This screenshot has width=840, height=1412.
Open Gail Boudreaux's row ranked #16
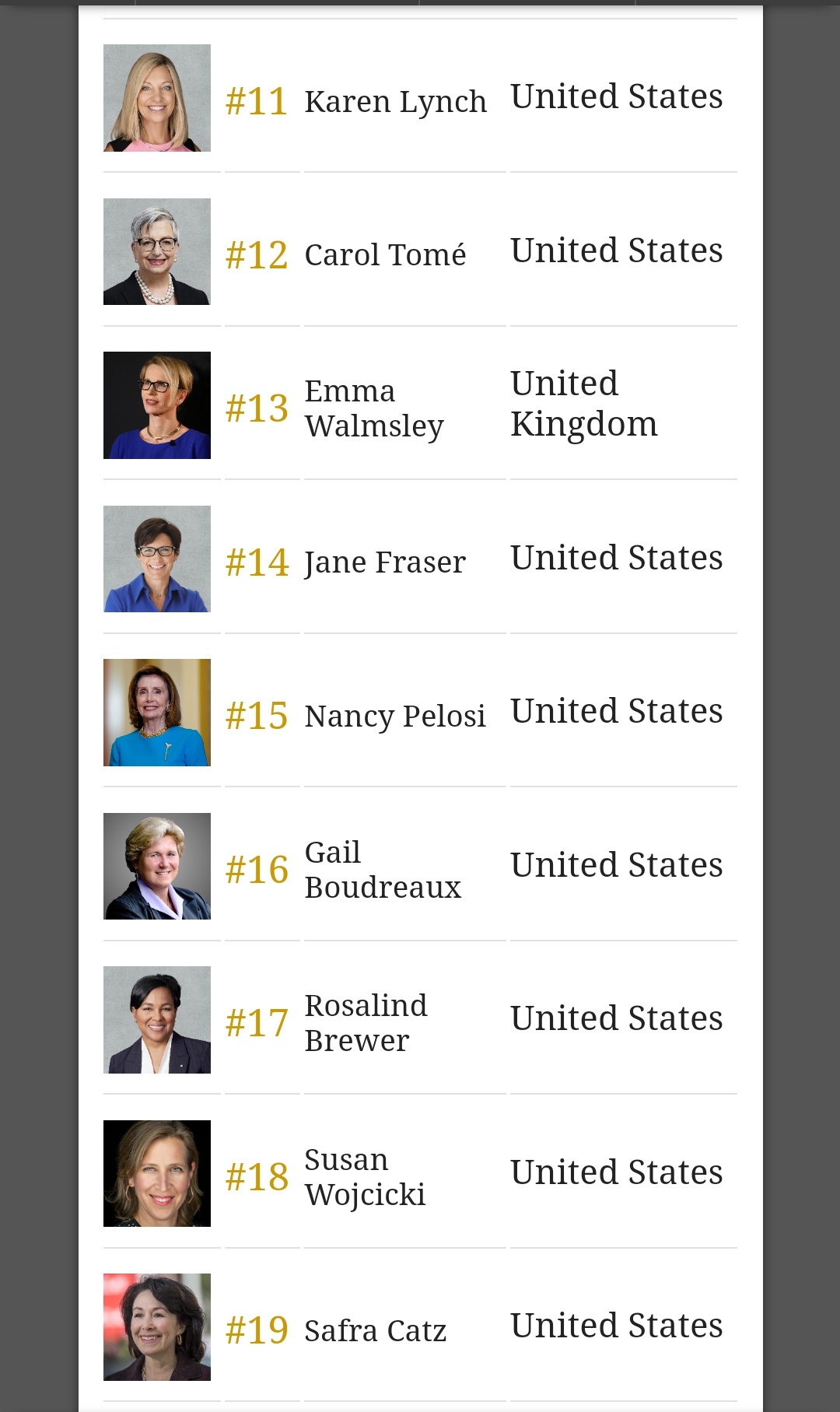pos(383,869)
